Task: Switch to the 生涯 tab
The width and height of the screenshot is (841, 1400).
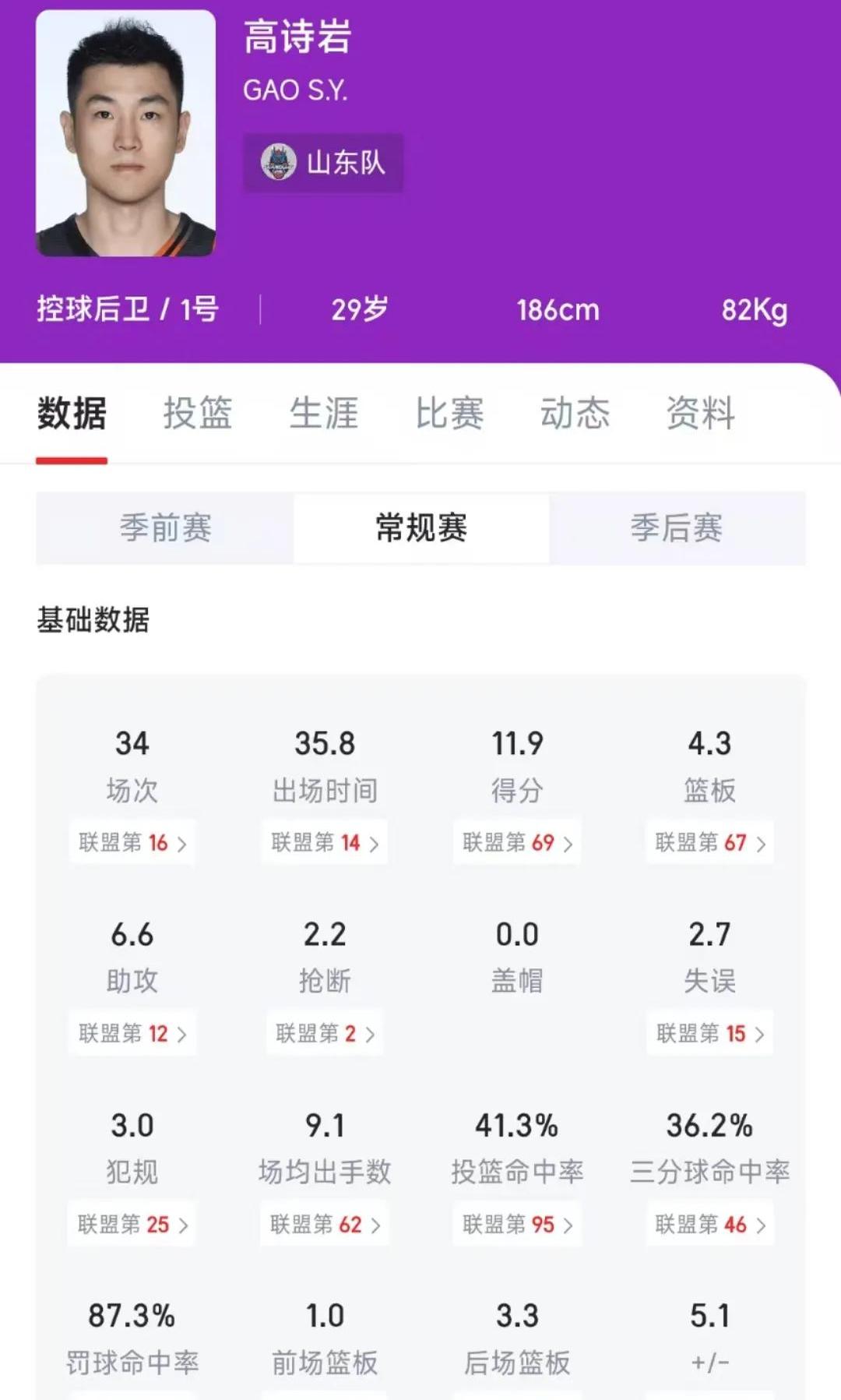Action: [323, 414]
